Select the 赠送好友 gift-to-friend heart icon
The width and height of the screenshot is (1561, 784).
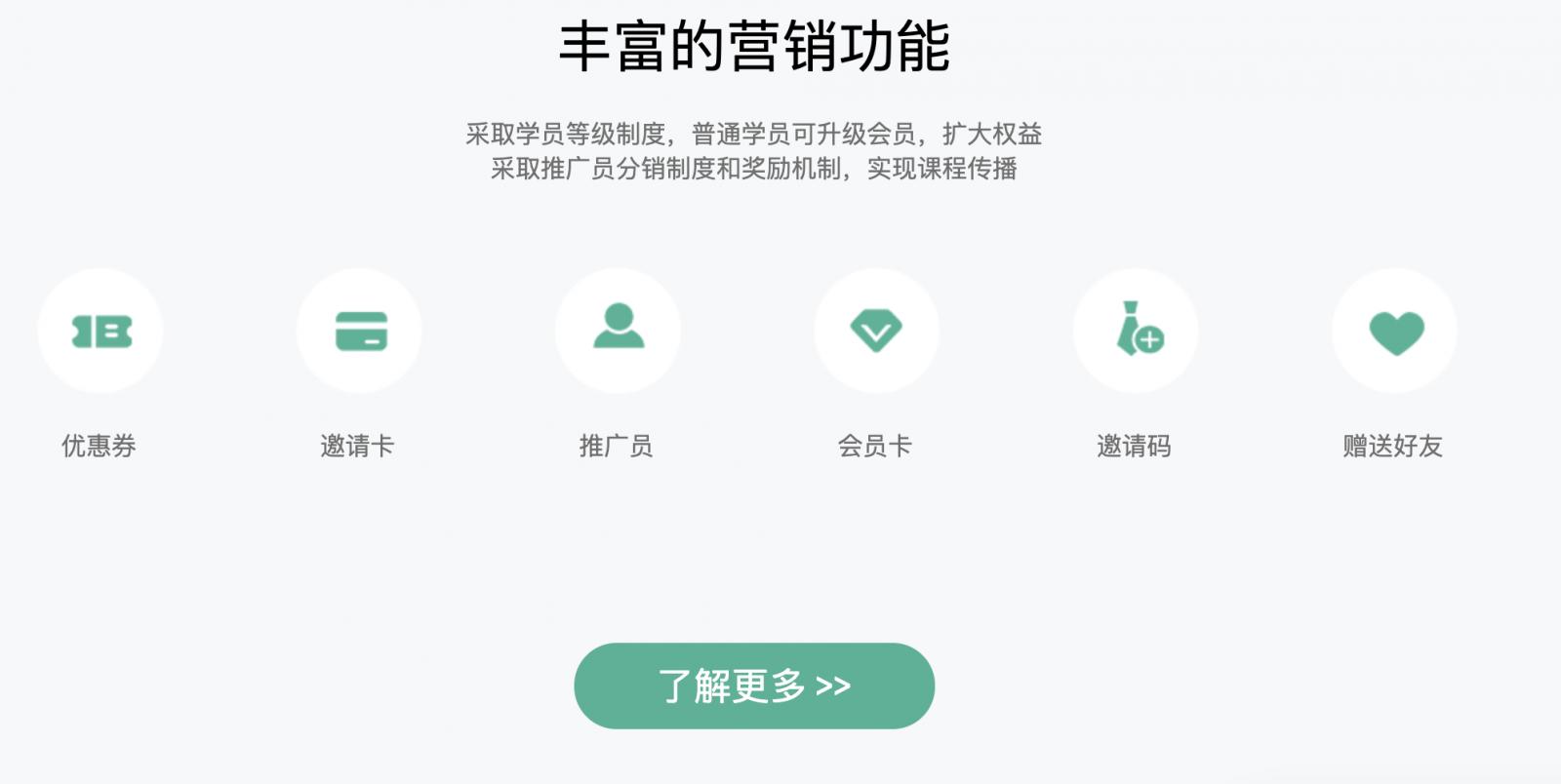click(1395, 332)
